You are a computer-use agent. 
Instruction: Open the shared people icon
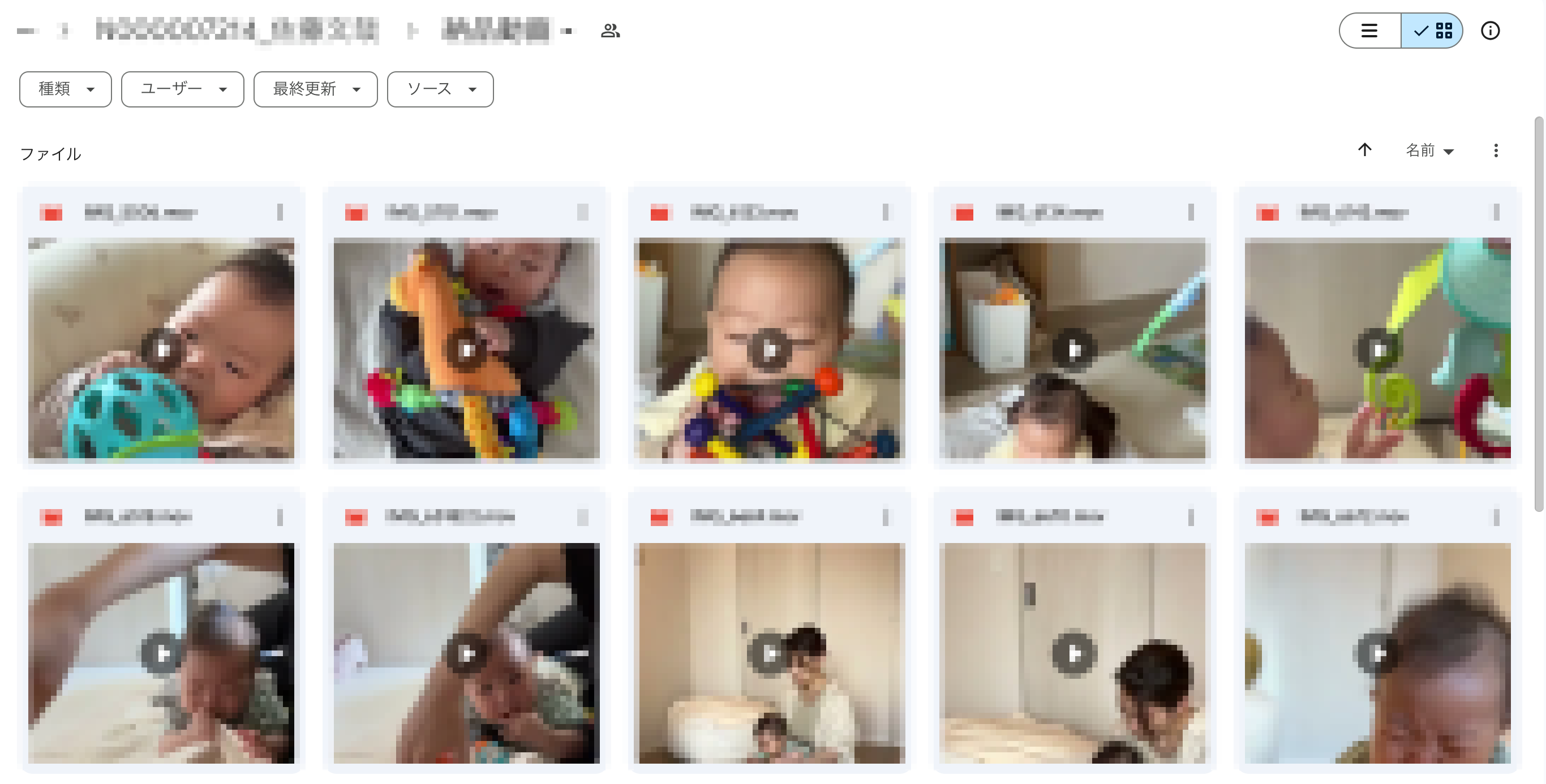click(x=610, y=31)
